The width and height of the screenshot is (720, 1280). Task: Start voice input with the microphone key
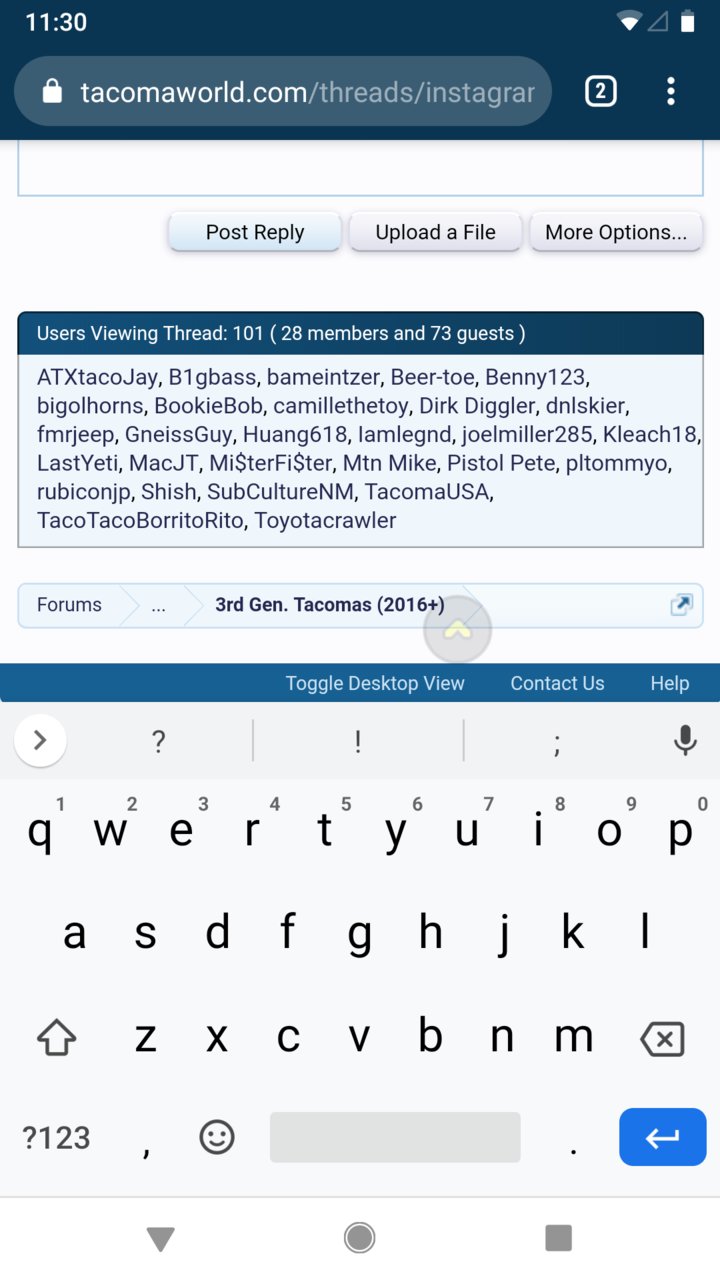(x=685, y=741)
